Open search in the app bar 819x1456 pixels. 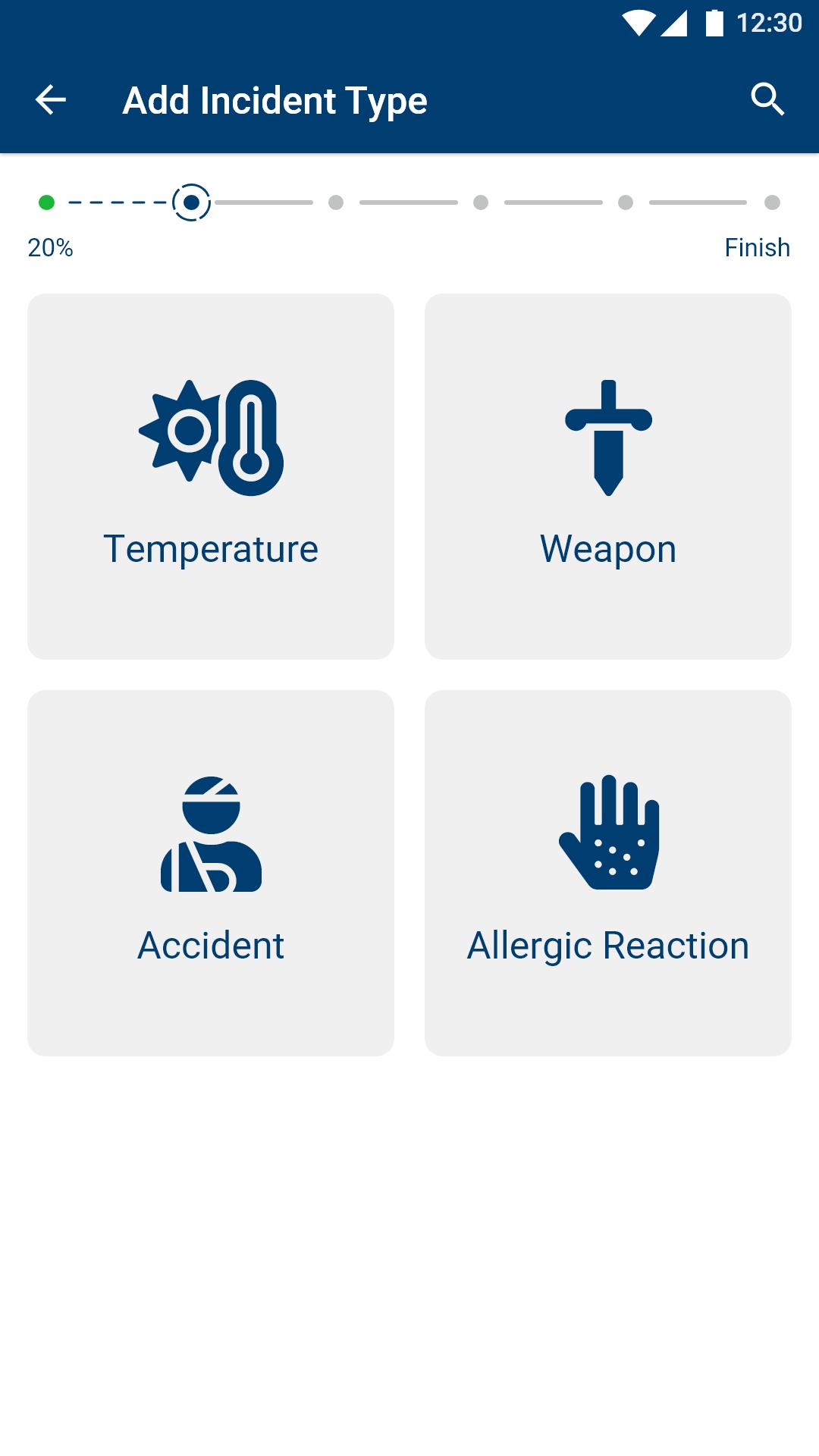coord(767,100)
